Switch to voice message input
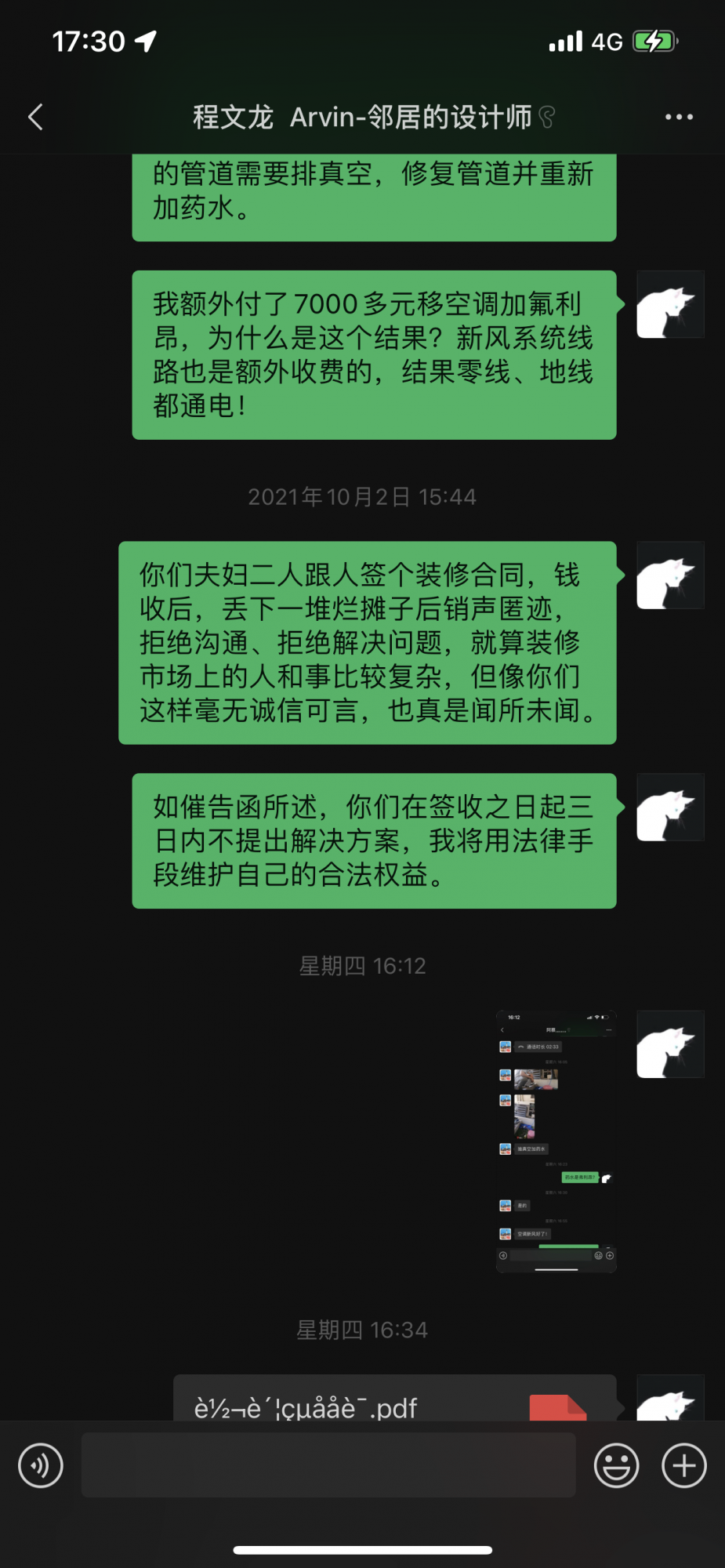The image size is (725, 1568). coord(41,1465)
